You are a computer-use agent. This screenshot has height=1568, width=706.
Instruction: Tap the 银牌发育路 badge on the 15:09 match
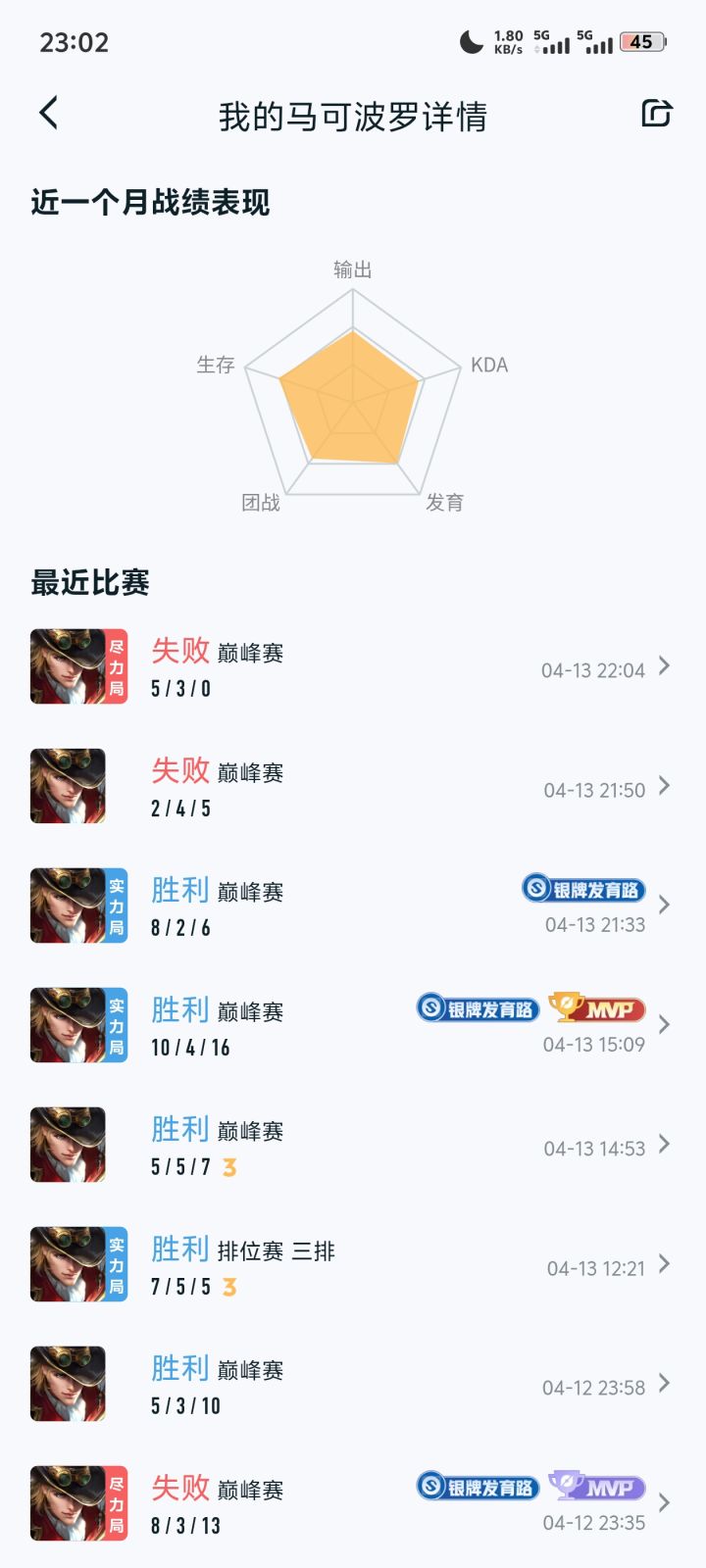click(478, 1009)
